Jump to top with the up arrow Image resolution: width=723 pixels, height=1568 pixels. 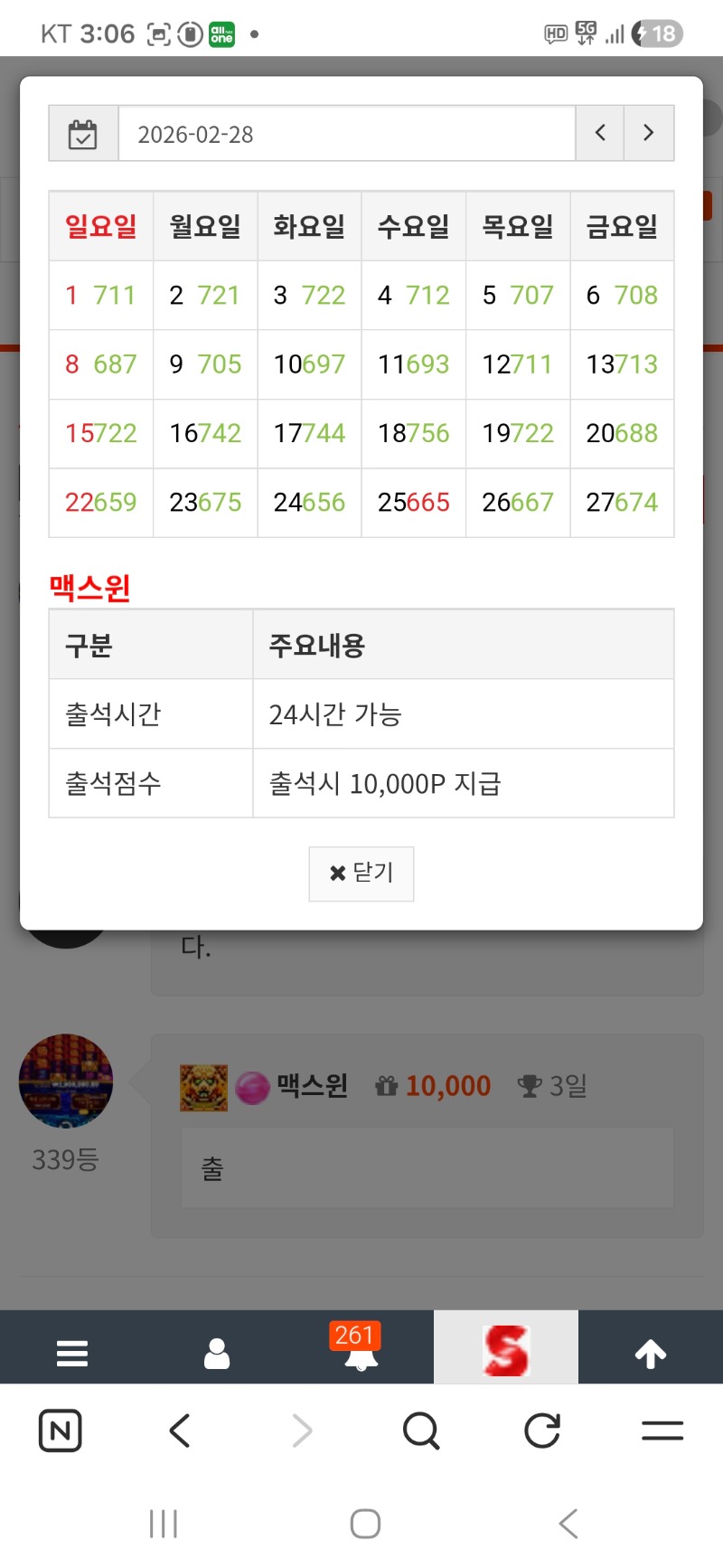point(651,1353)
